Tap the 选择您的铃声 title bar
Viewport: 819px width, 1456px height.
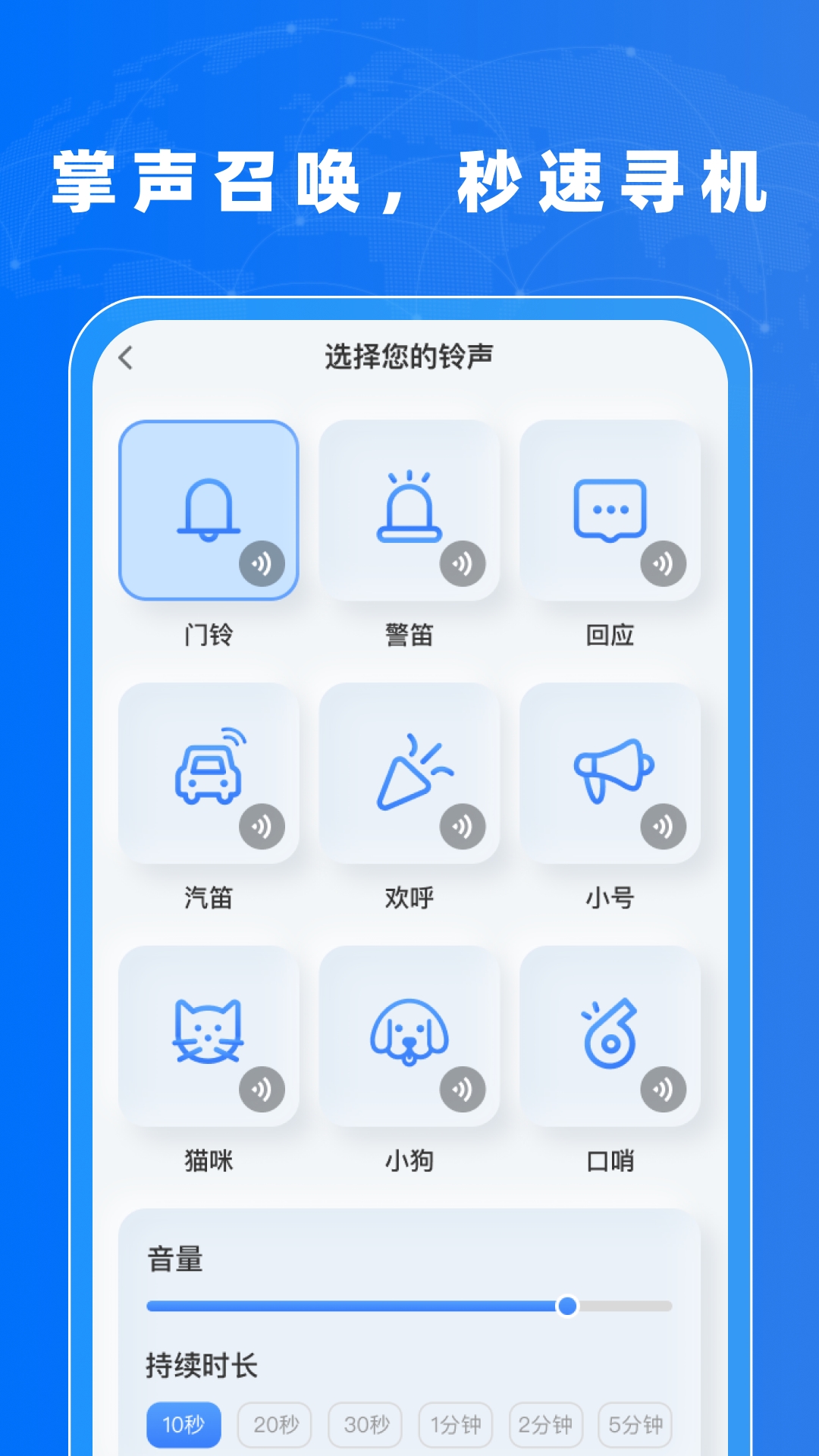tap(409, 356)
